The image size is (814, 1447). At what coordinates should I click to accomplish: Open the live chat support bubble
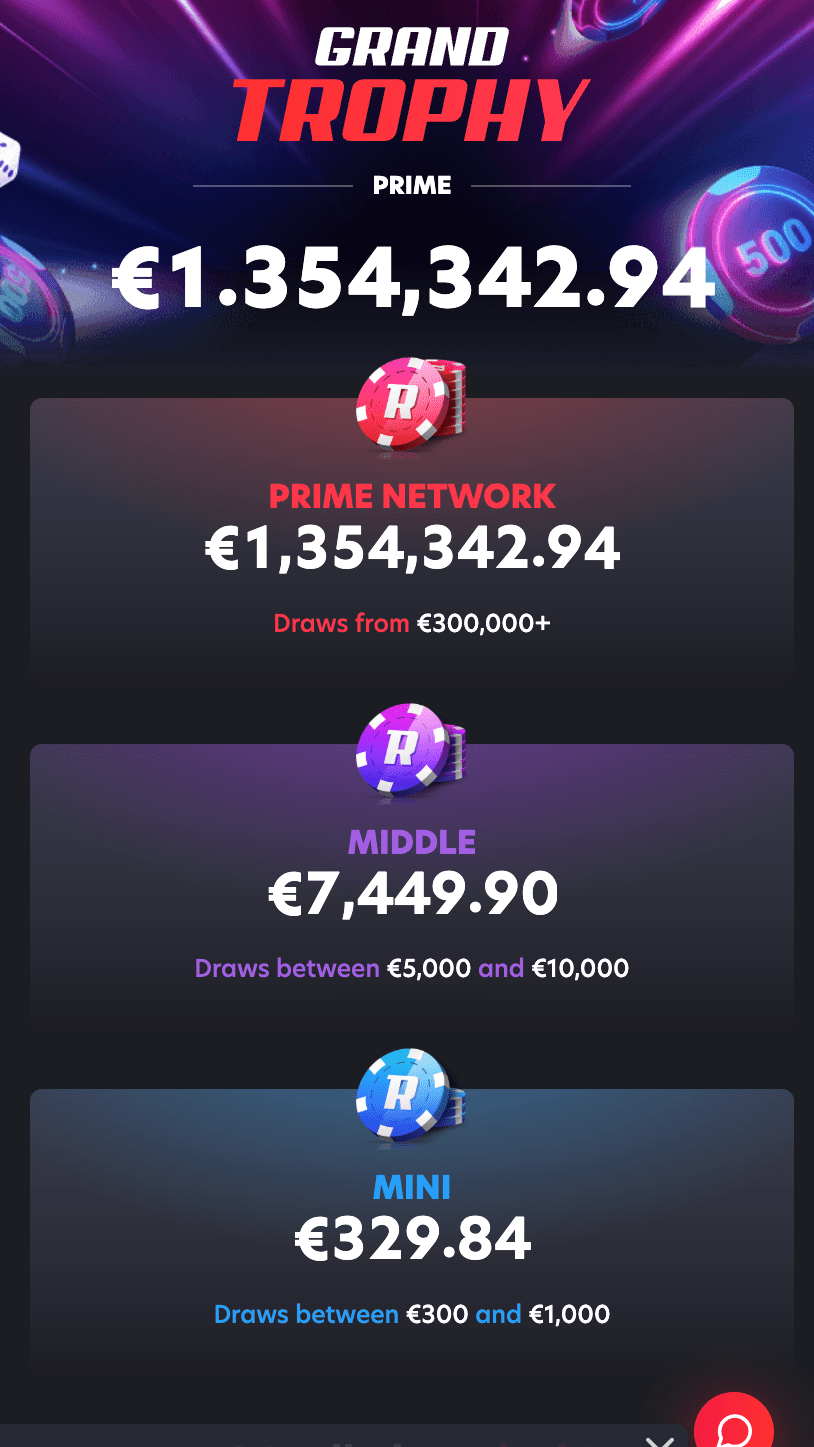[x=734, y=1427]
